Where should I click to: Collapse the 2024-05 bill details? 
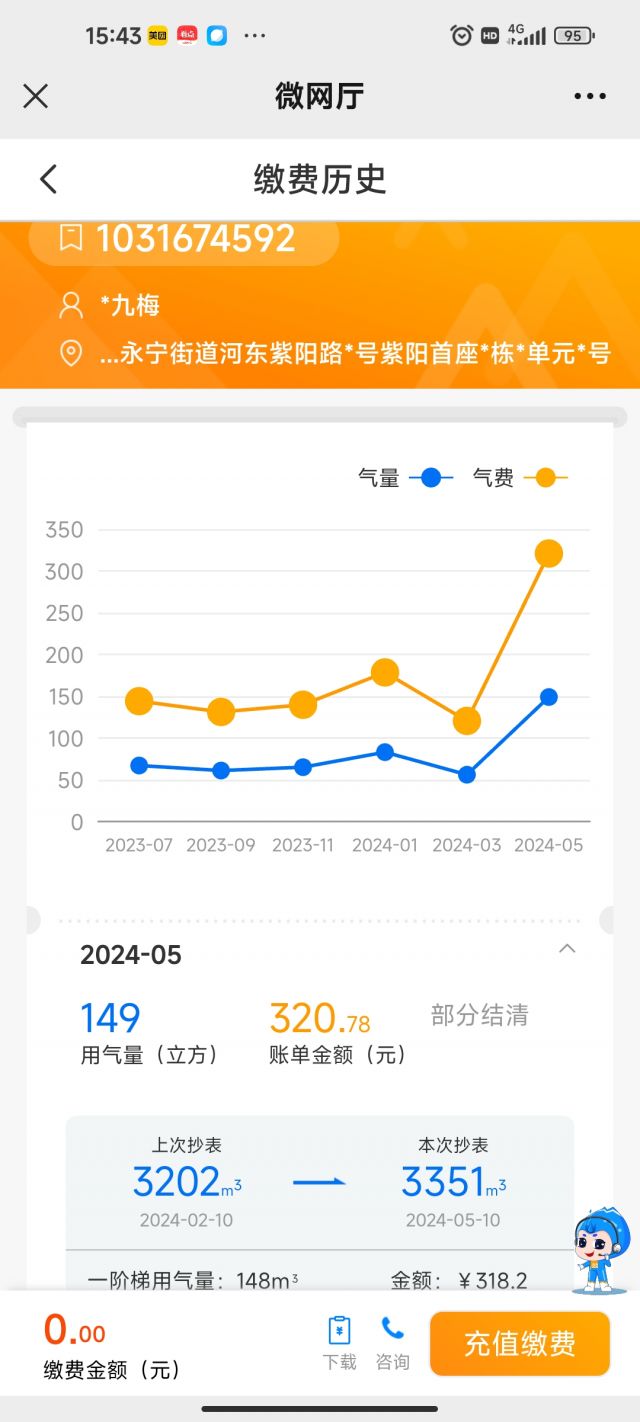click(x=567, y=949)
